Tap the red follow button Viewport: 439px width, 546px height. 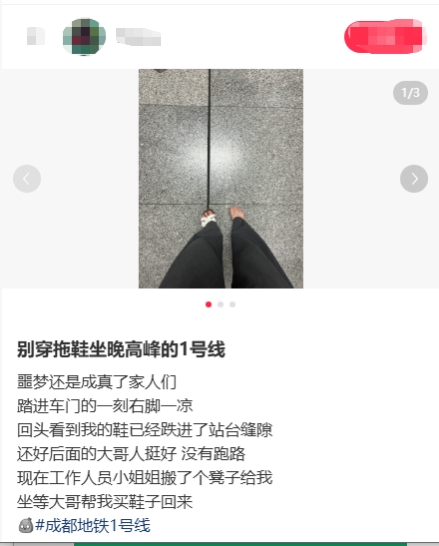tap(385, 36)
